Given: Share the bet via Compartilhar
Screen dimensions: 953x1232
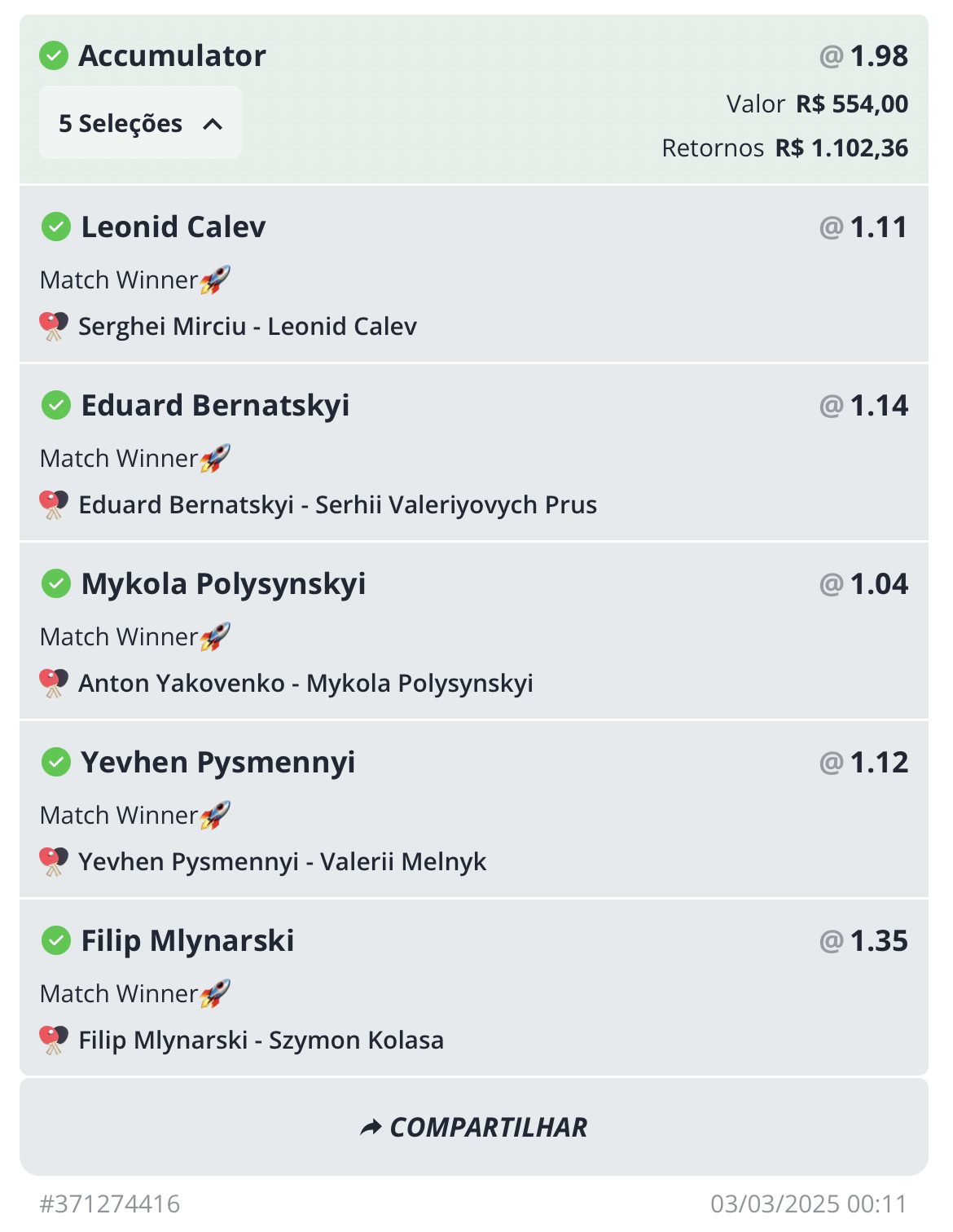Looking at the screenshot, I should (473, 1127).
